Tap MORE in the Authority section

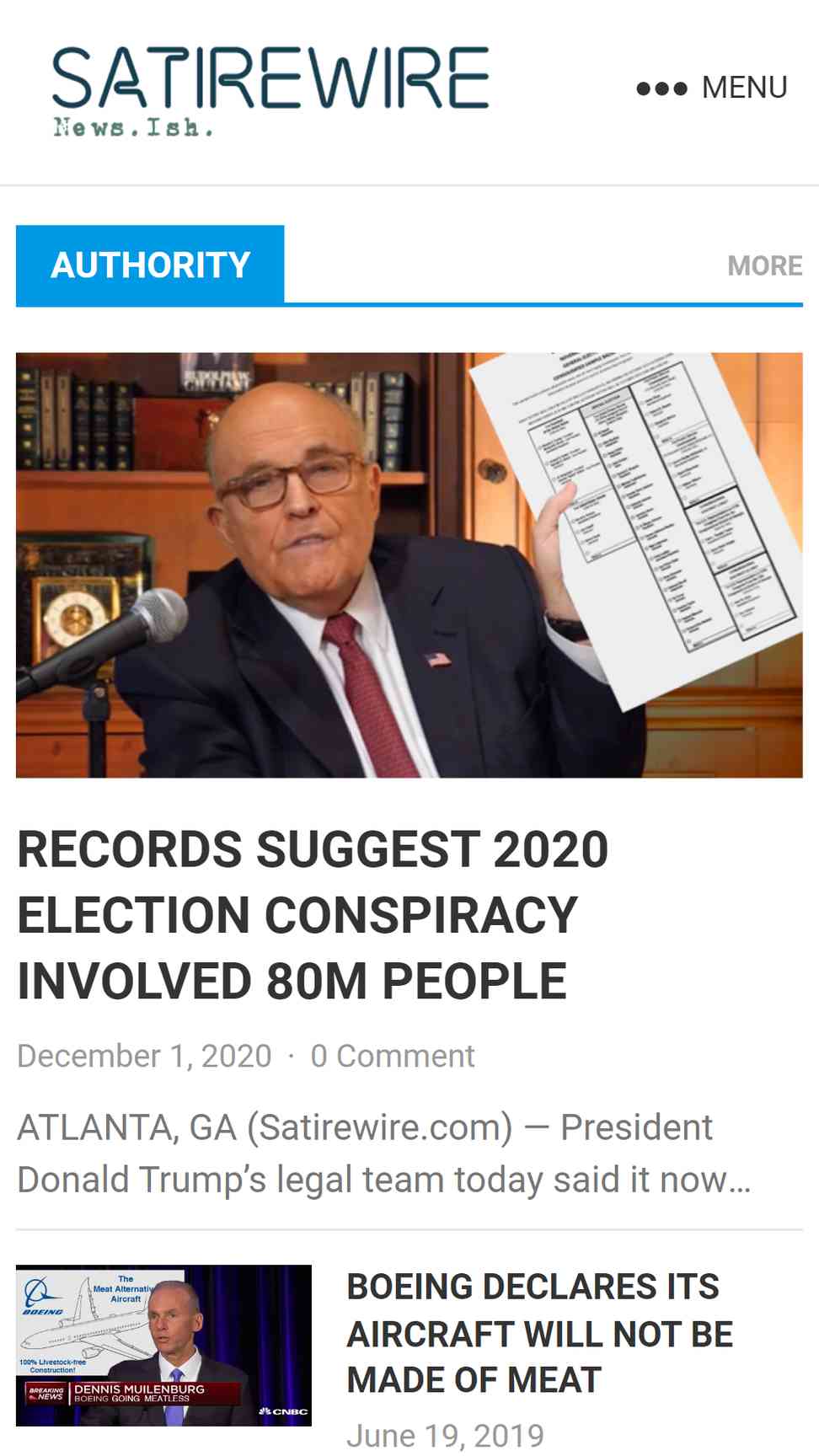coord(764,265)
